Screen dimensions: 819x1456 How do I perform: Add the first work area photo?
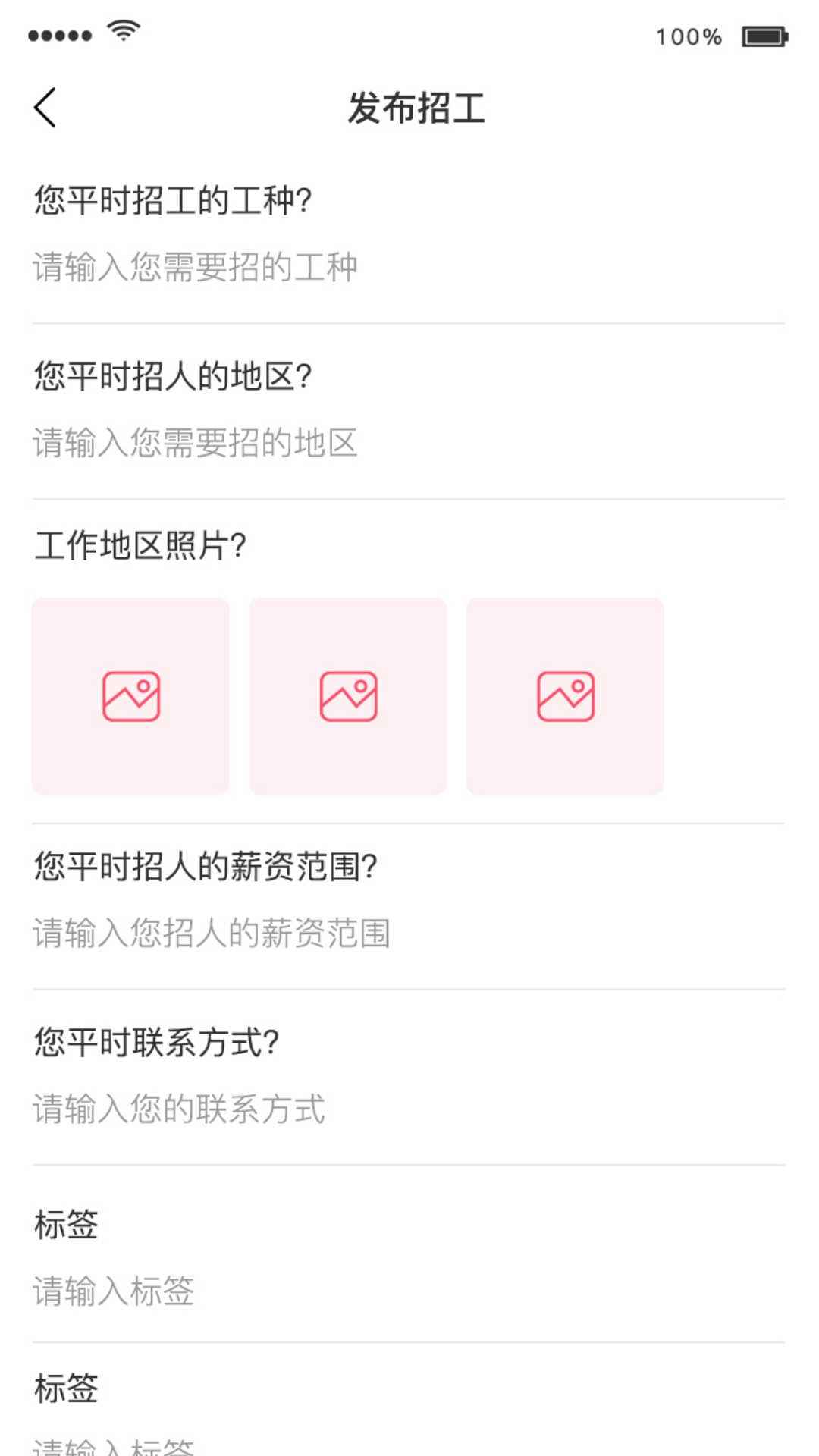(x=130, y=696)
